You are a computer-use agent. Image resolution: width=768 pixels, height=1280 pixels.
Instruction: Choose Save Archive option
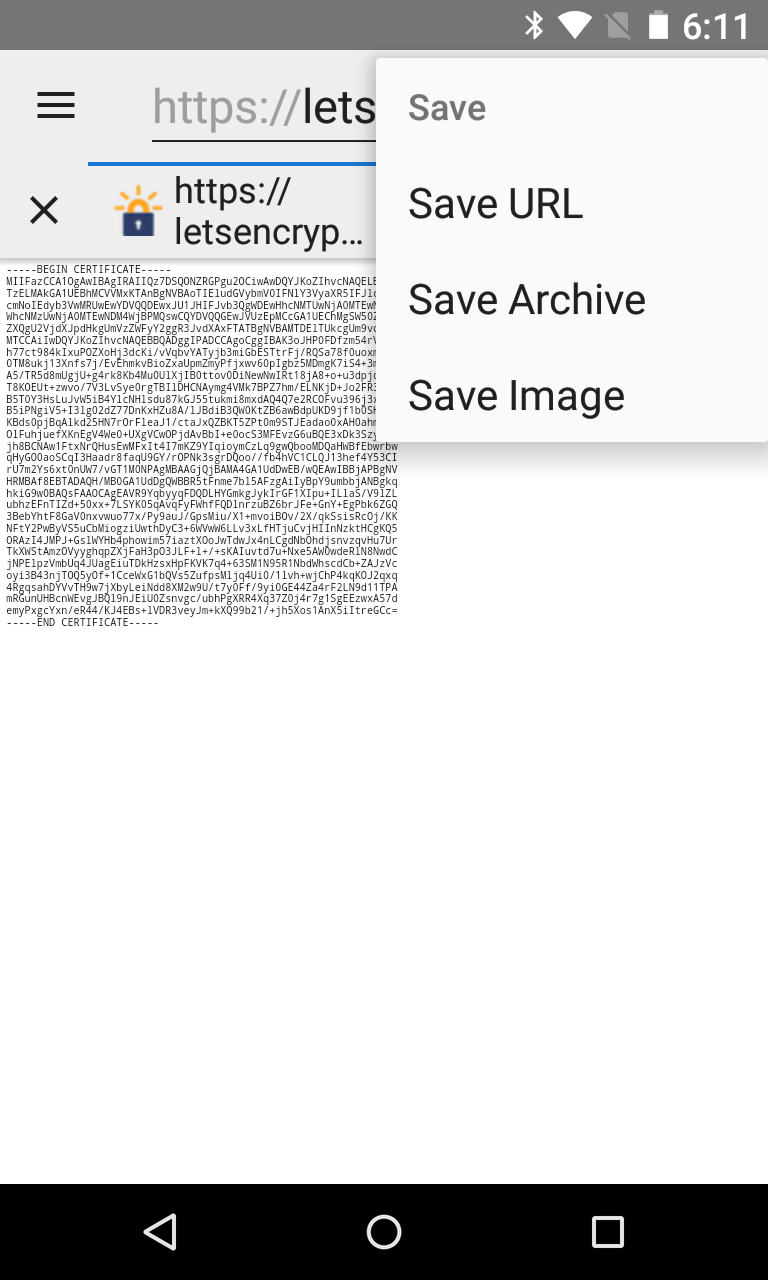pyautogui.click(x=572, y=300)
